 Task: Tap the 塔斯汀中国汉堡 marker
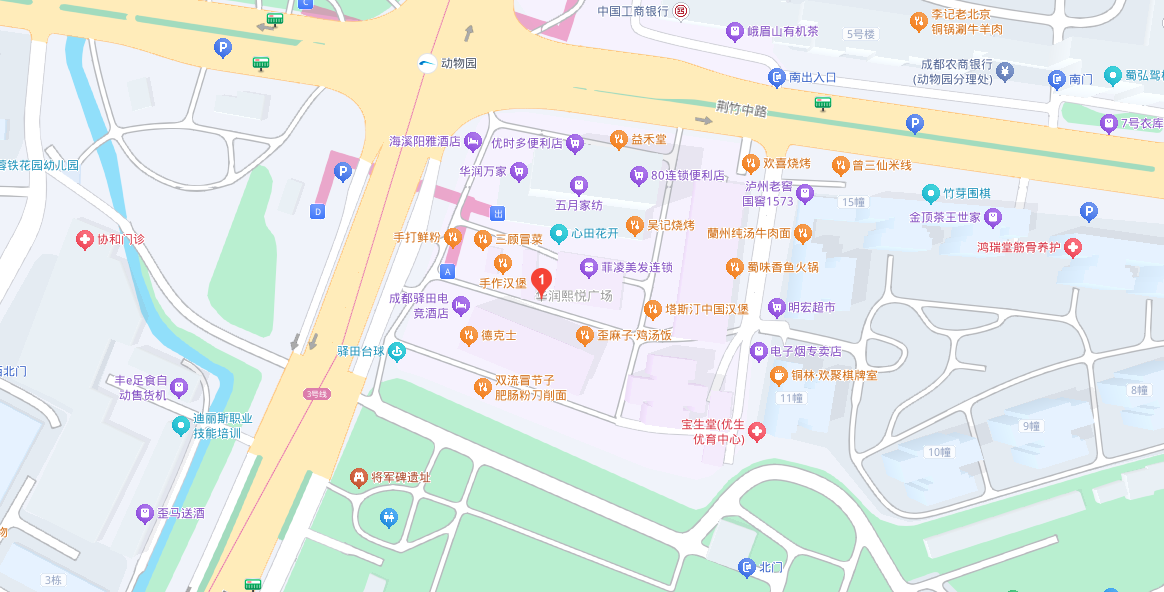tap(653, 309)
